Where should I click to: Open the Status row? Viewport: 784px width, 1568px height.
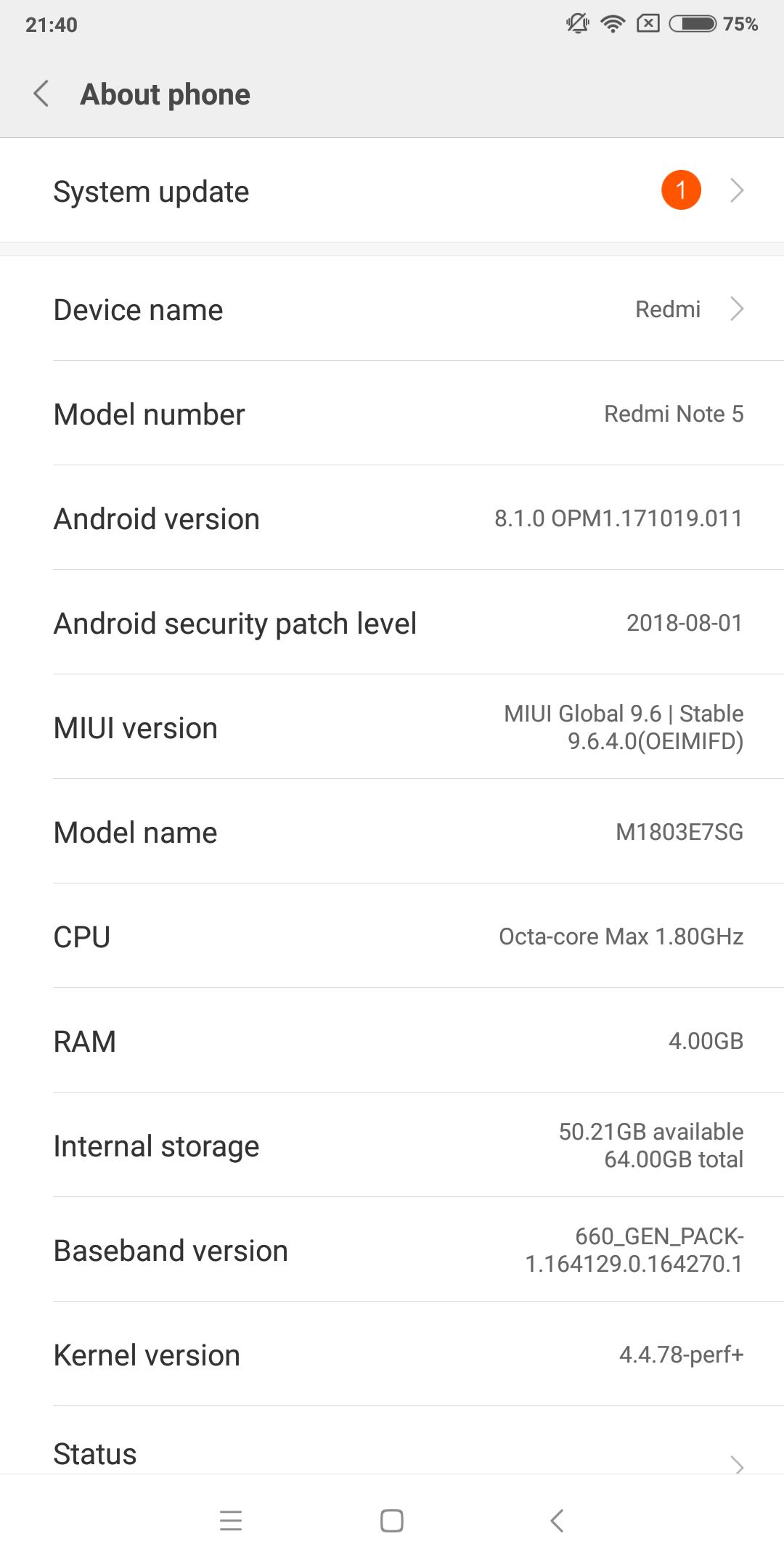[392, 1441]
